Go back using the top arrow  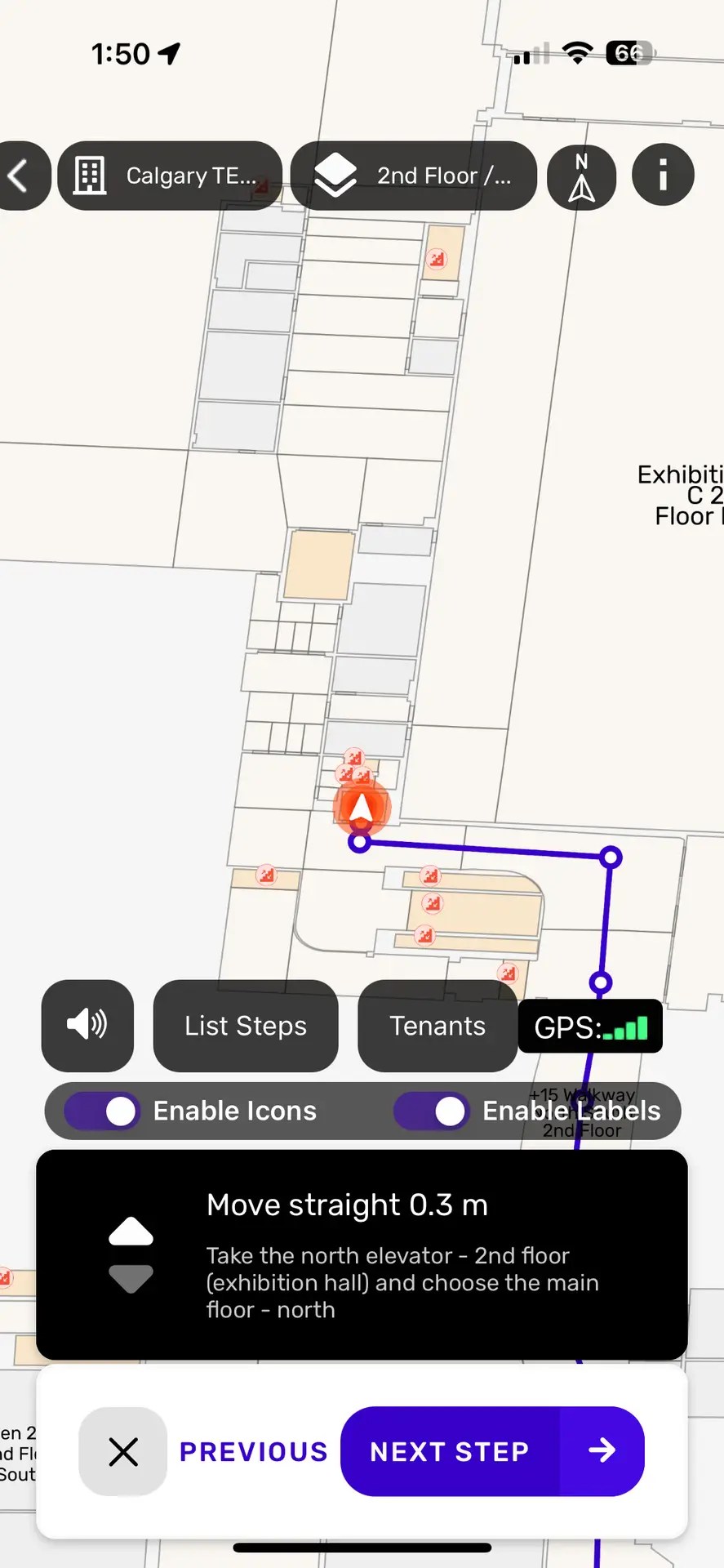point(20,176)
